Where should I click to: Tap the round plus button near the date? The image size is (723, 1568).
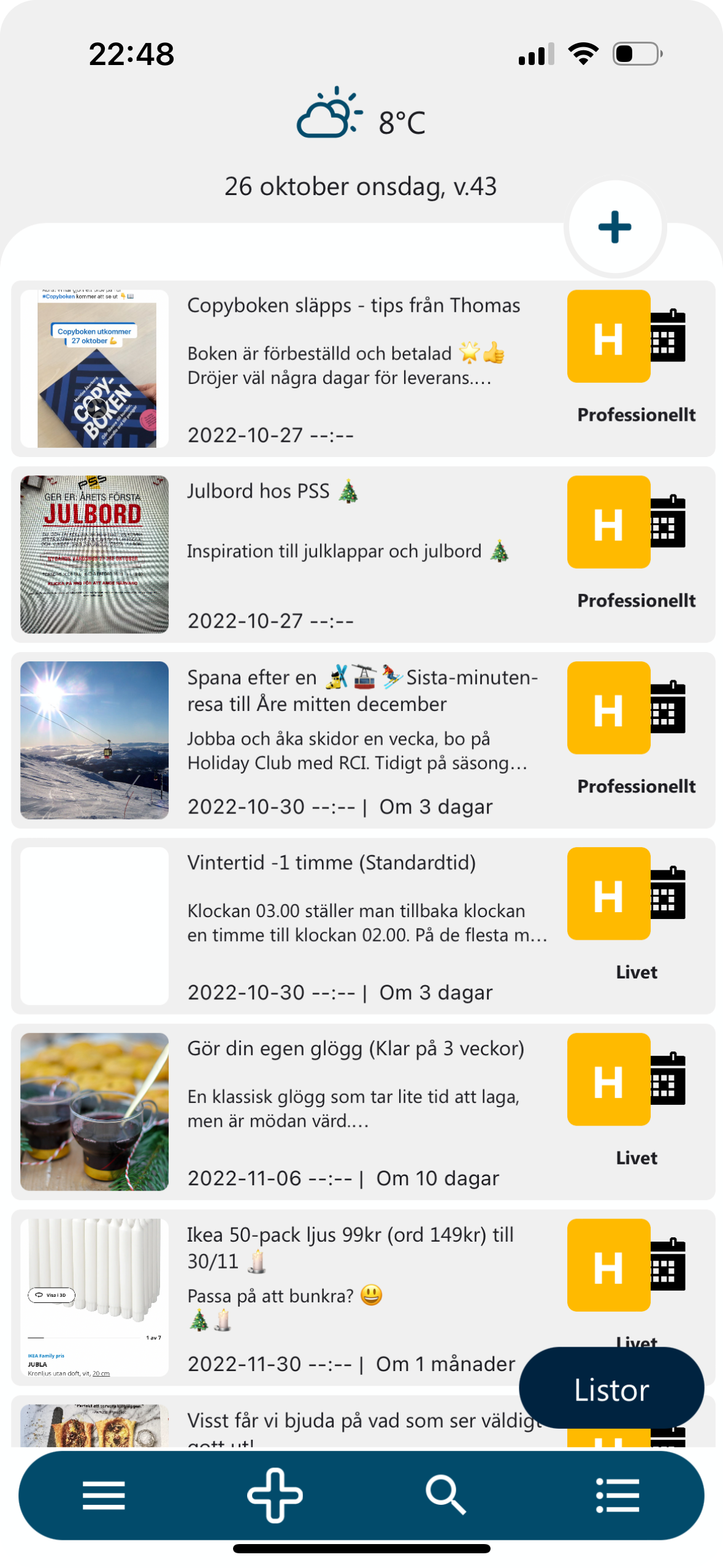click(x=614, y=227)
